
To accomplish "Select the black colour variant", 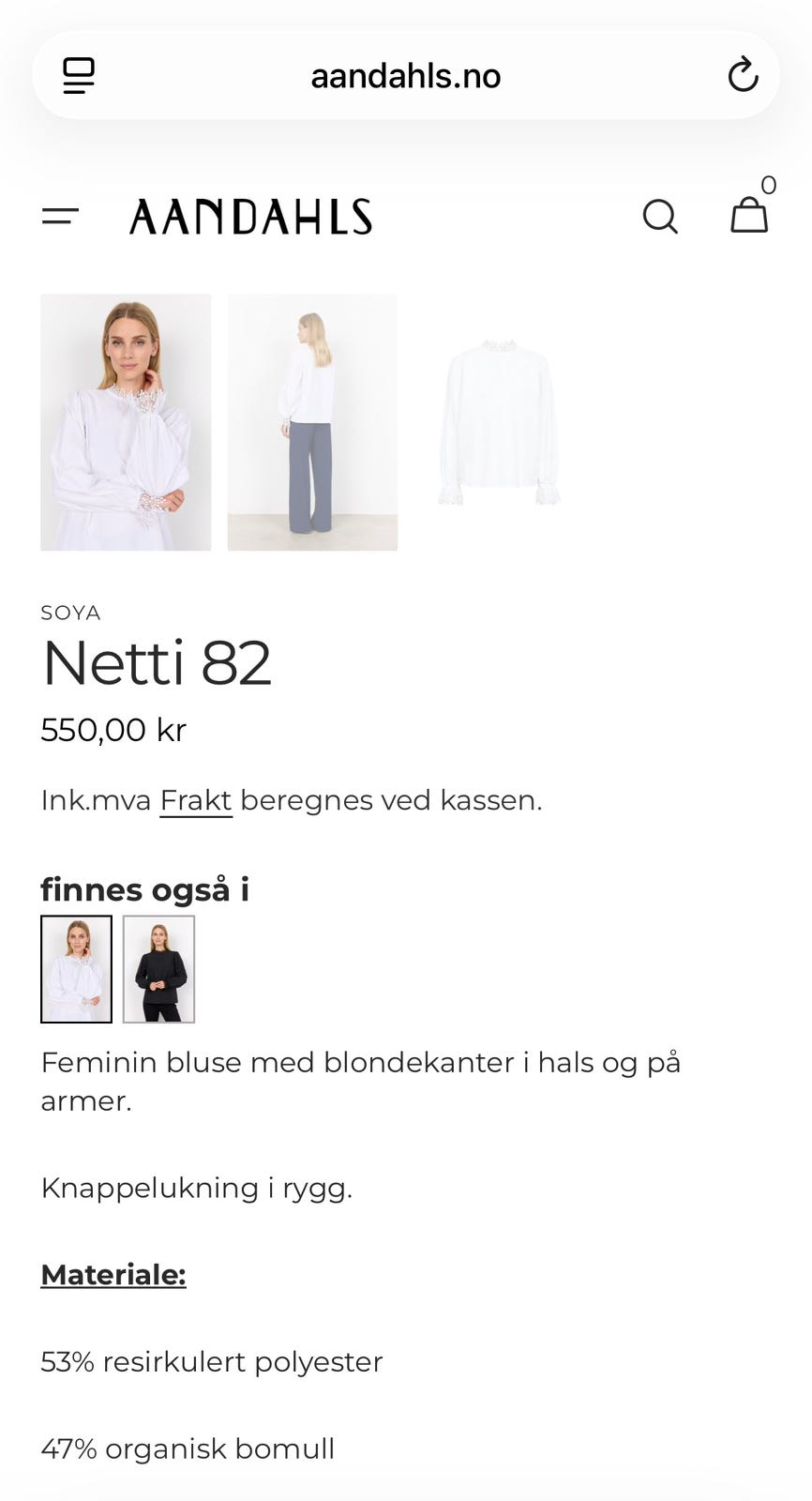I will point(158,969).
